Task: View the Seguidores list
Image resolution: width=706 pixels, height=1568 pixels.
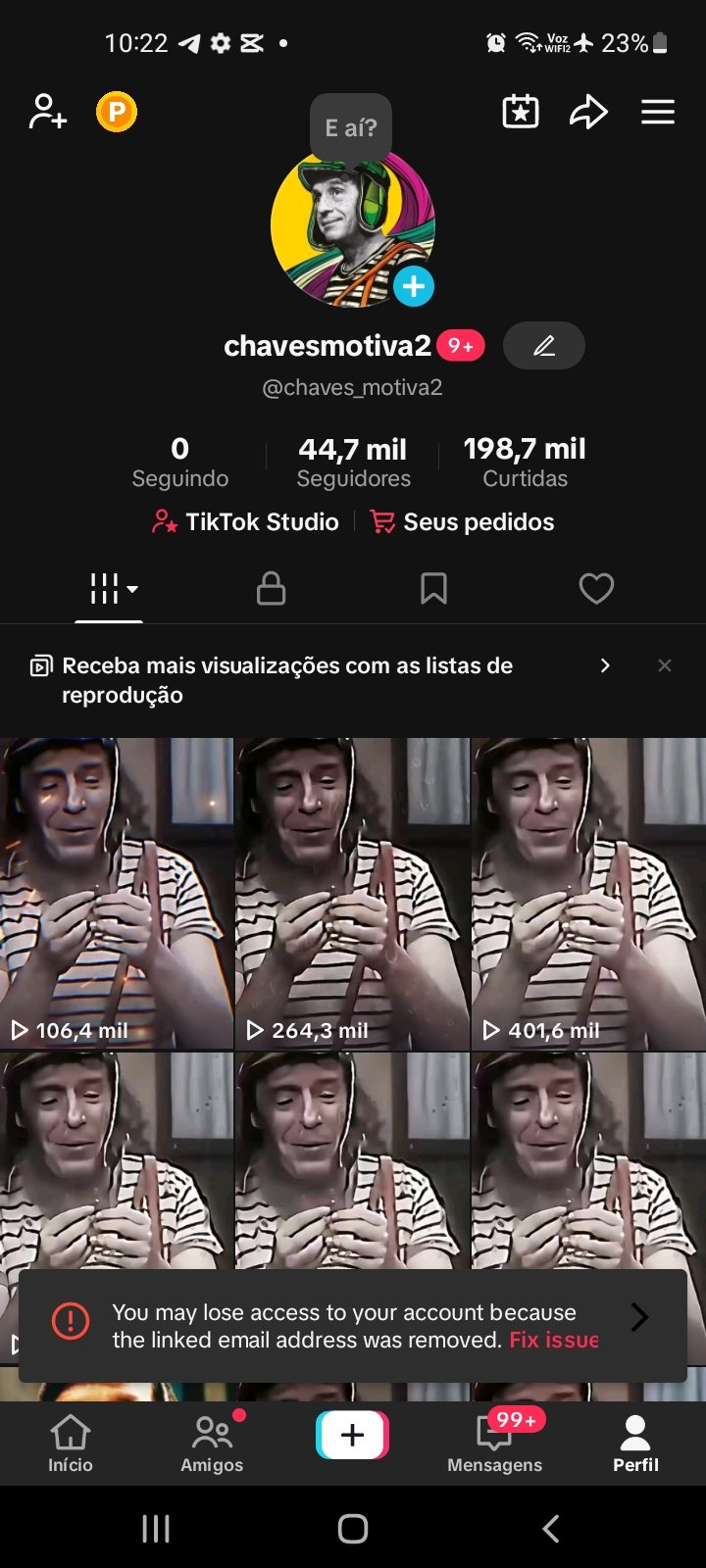Action: click(353, 462)
